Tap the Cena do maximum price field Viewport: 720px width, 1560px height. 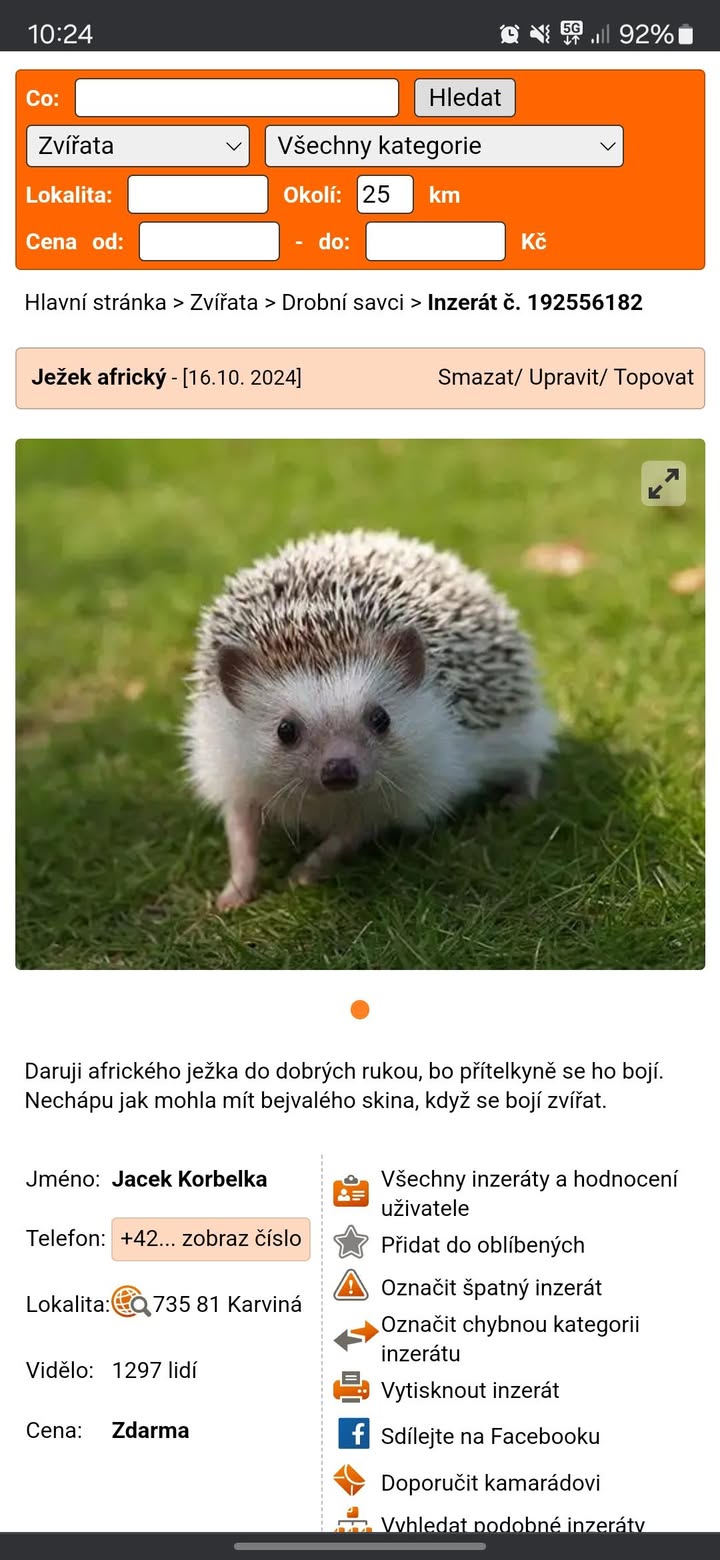tap(435, 241)
